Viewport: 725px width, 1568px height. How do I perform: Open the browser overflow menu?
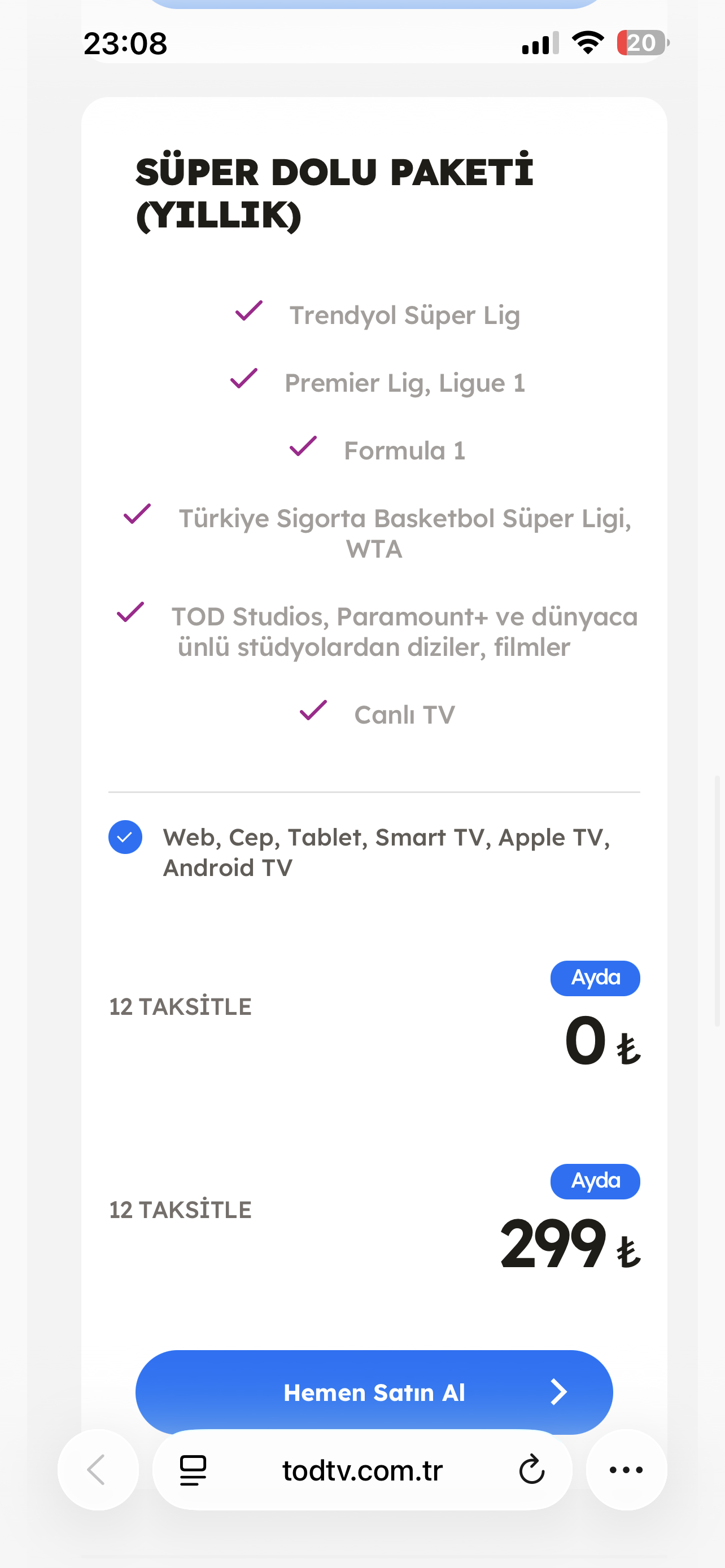[626, 1470]
